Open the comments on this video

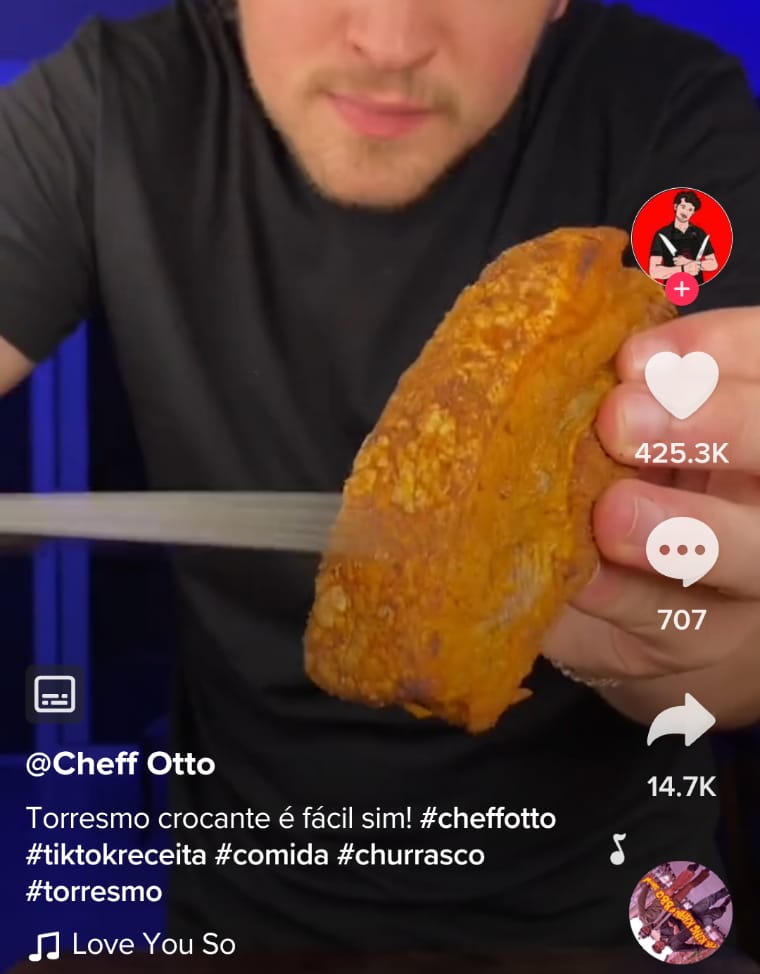(x=681, y=551)
